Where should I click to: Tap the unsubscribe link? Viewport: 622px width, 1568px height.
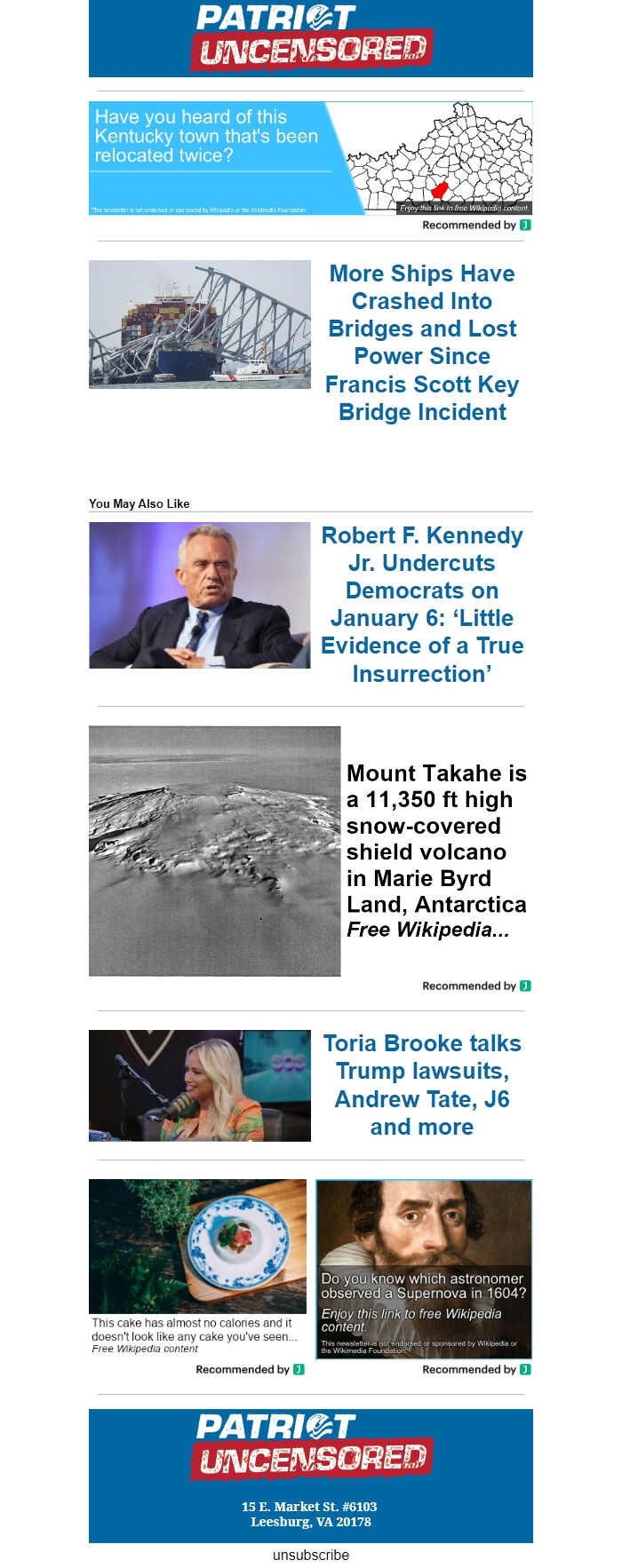(x=311, y=1555)
